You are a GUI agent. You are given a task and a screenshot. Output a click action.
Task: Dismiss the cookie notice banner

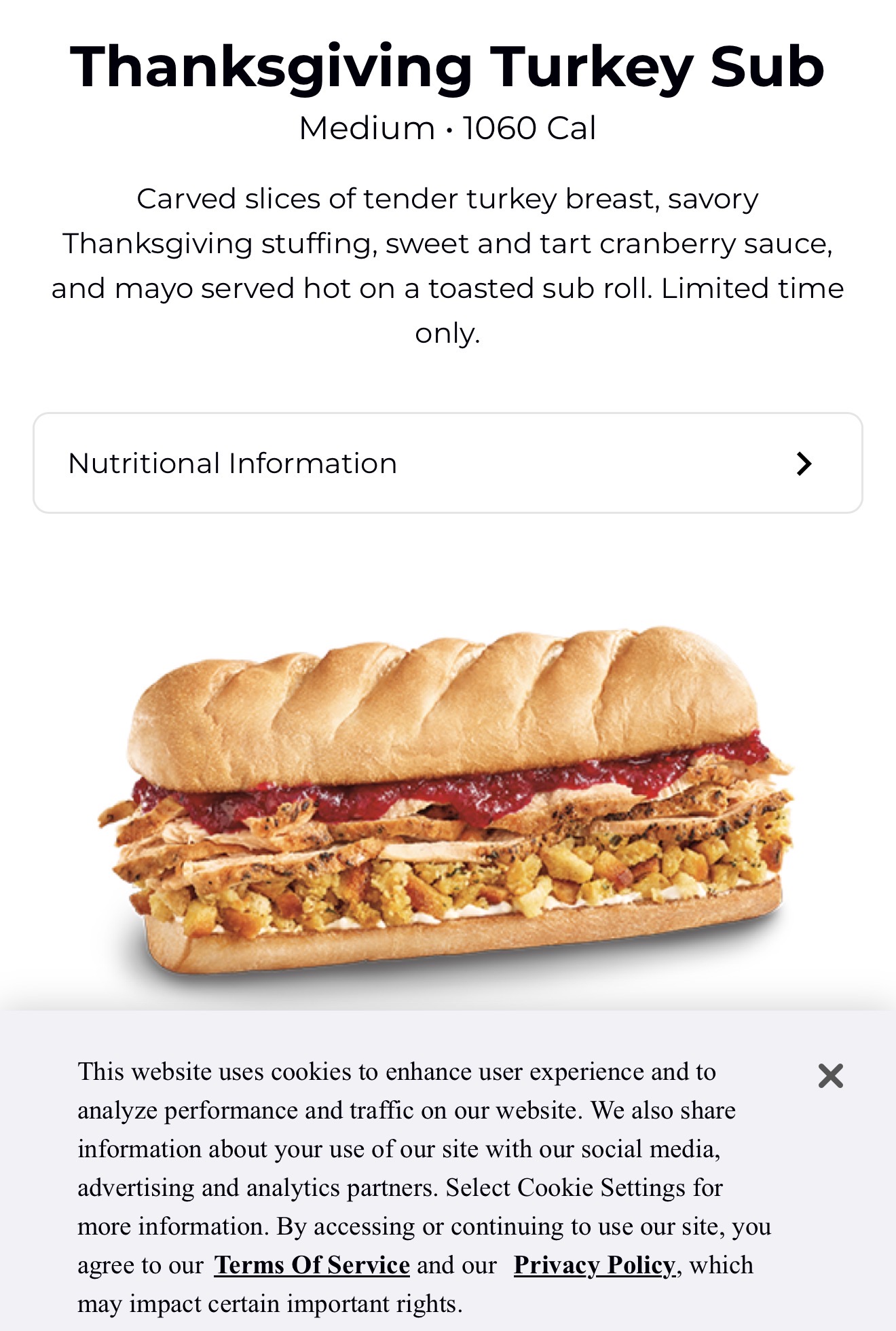coord(830,1076)
